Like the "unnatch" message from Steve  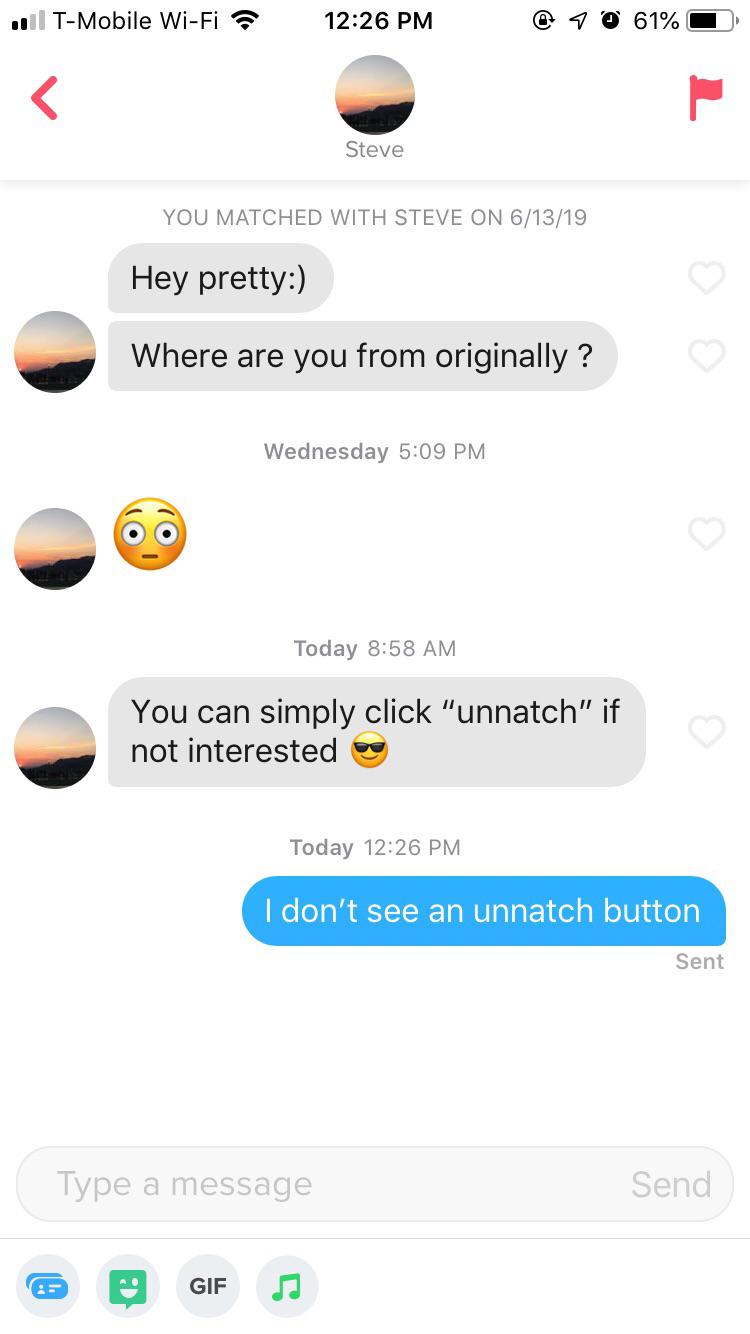point(706,732)
